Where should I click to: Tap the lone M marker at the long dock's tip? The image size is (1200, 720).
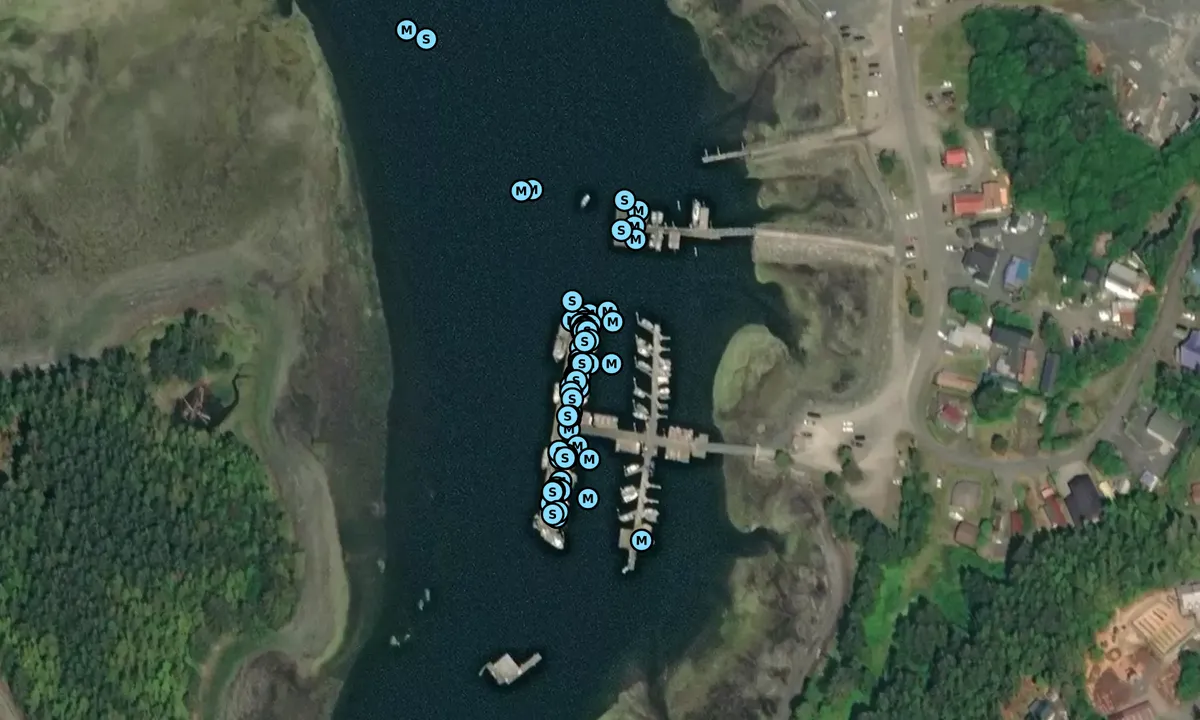click(x=641, y=541)
